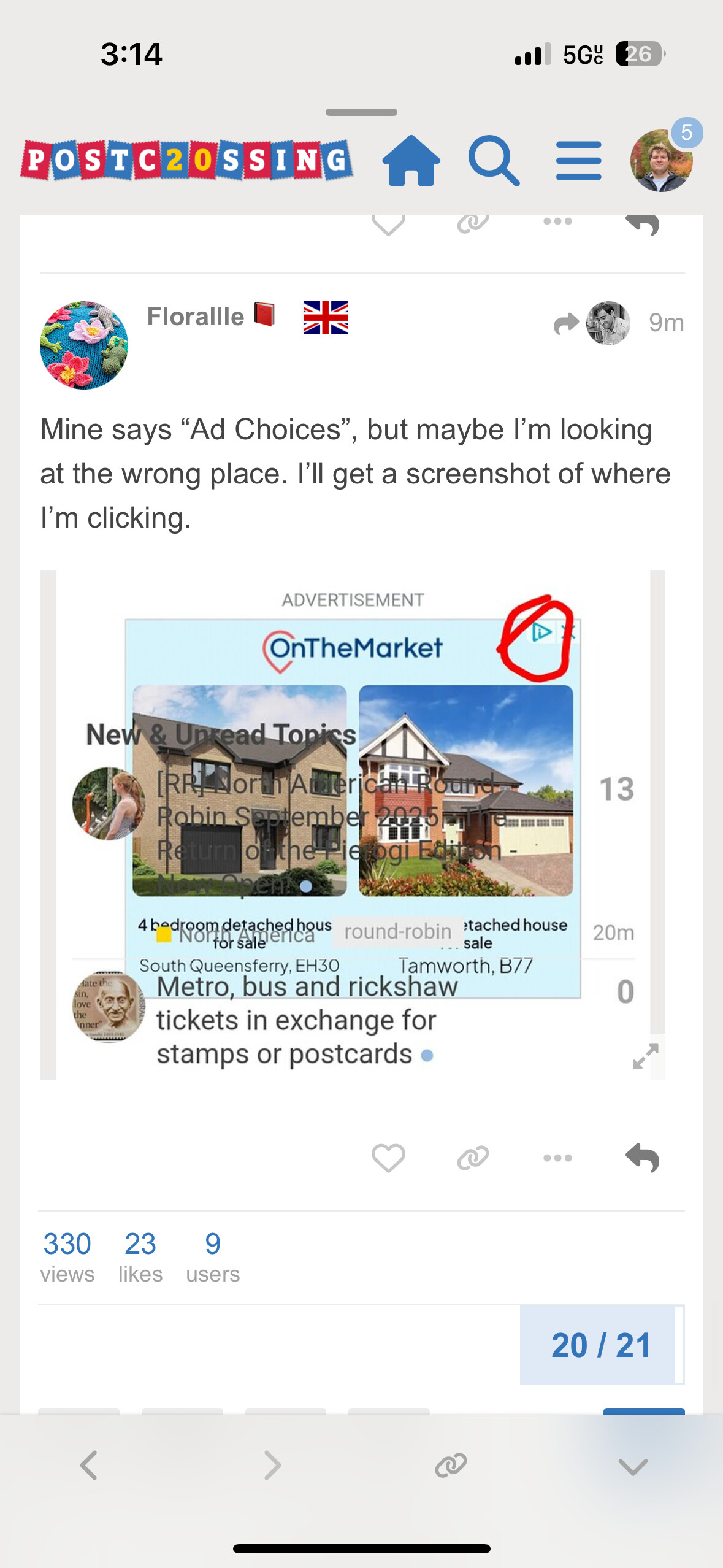Viewport: 723px width, 1568px height.
Task: Copy link to Floralle's post
Action: click(x=473, y=1158)
